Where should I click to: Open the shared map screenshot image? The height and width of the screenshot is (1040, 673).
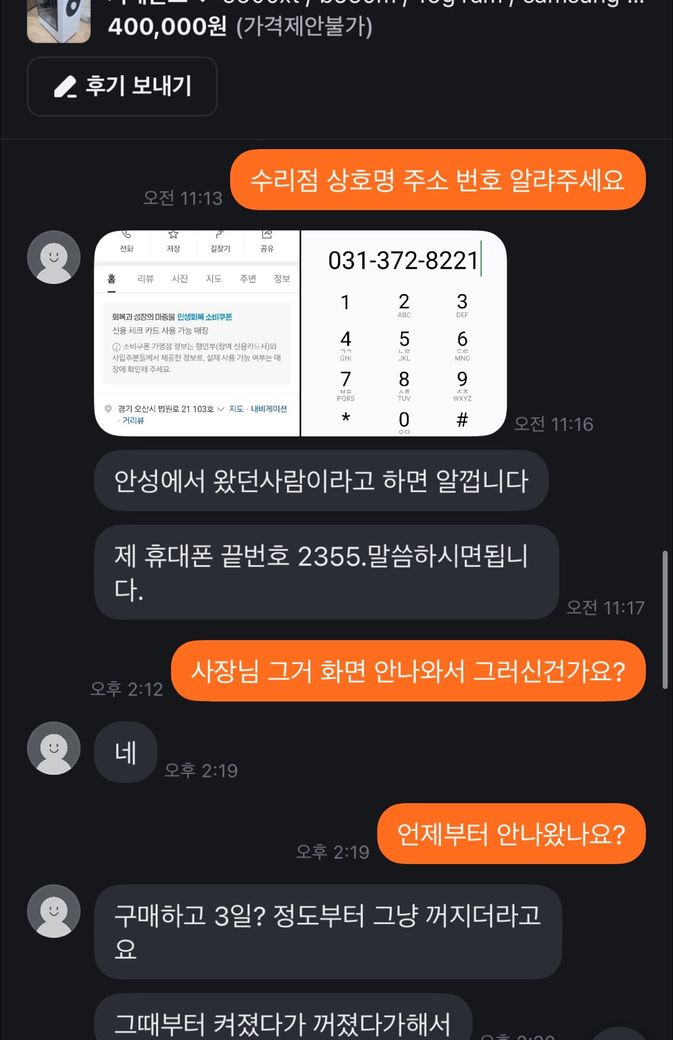click(x=197, y=333)
